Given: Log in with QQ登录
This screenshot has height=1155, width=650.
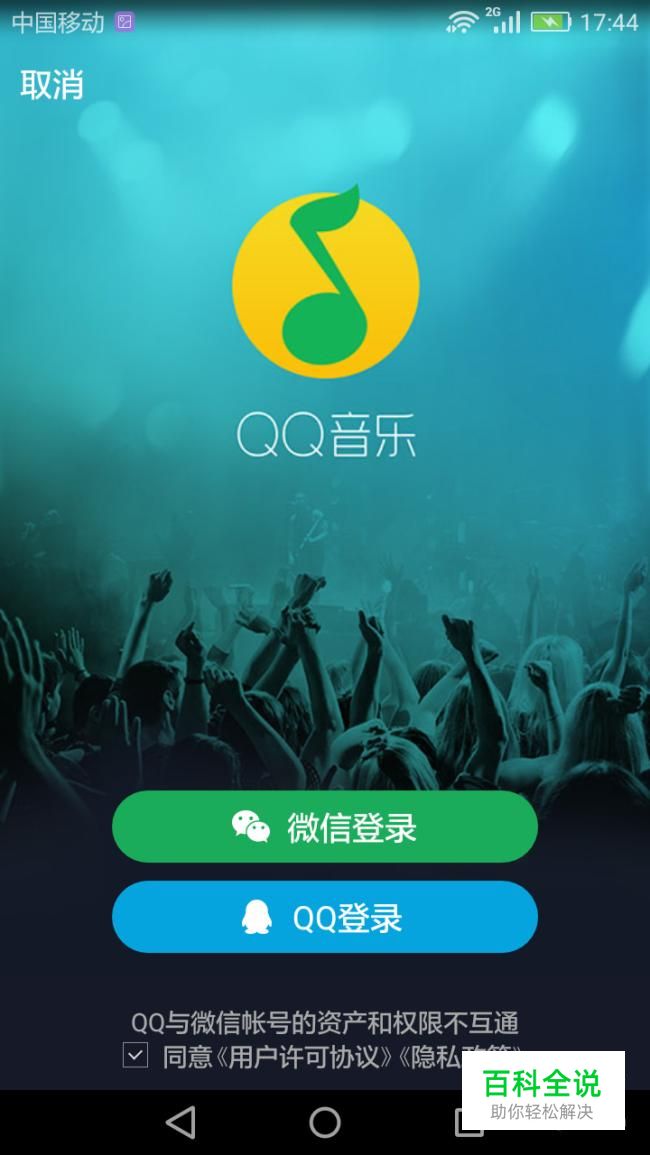Looking at the screenshot, I should 325,917.
